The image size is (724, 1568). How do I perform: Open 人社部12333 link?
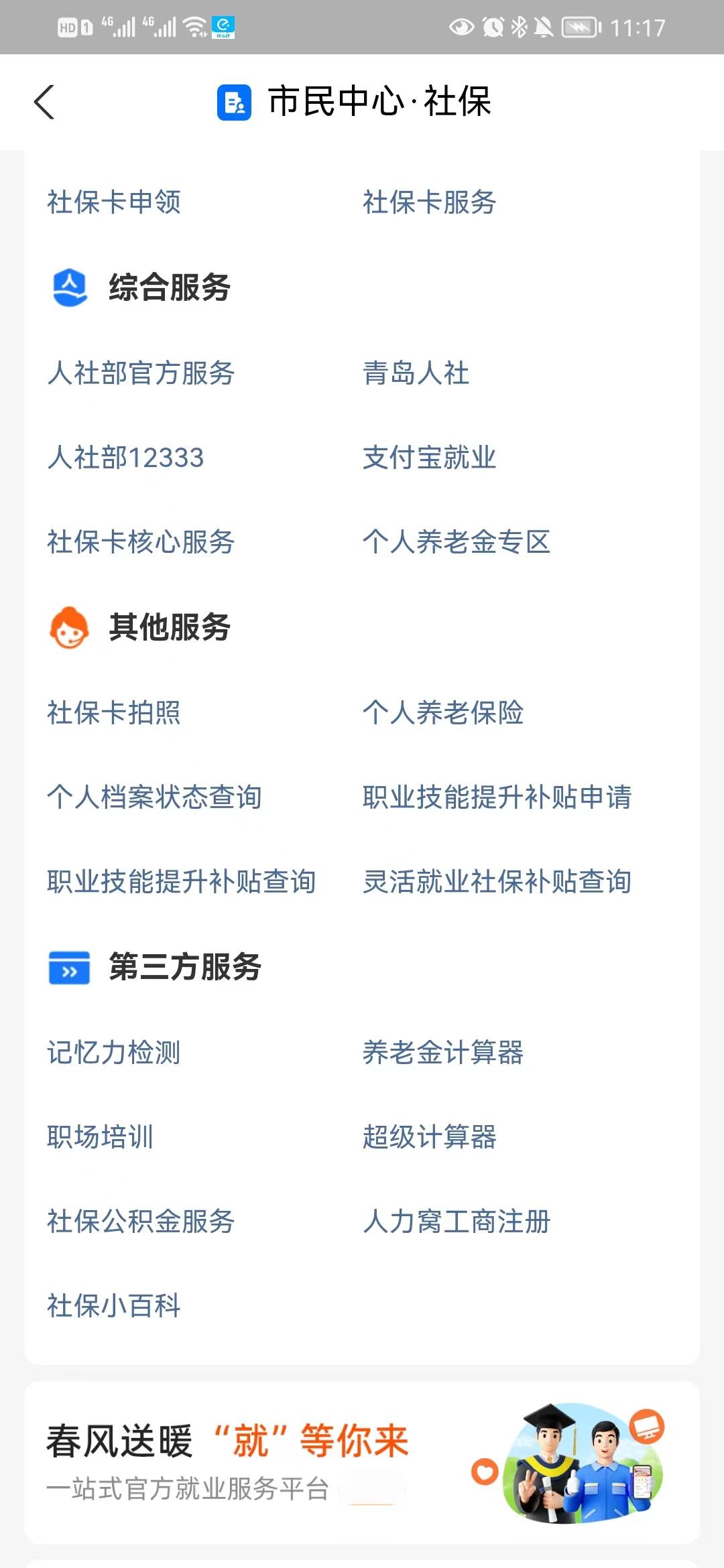tap(125, 458)
